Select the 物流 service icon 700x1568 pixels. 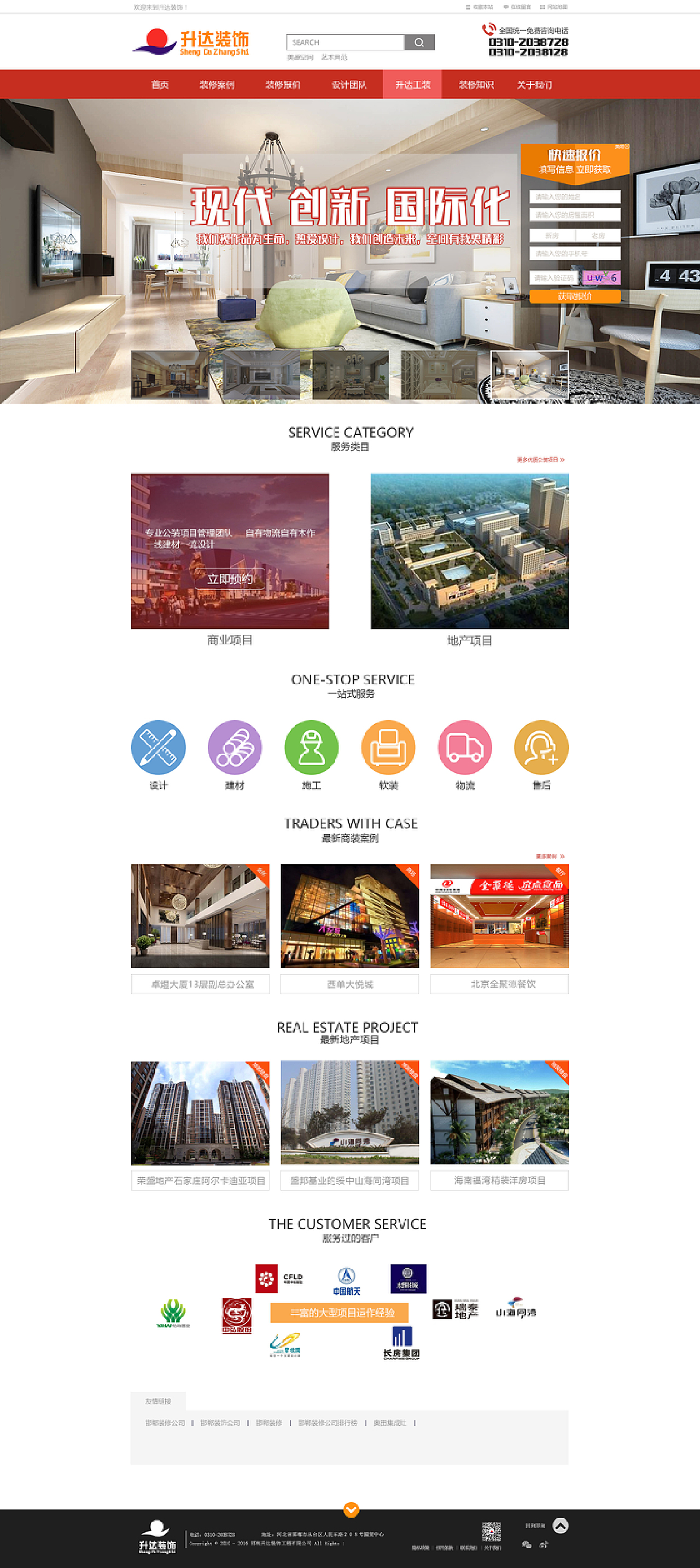tap(465, 748)
